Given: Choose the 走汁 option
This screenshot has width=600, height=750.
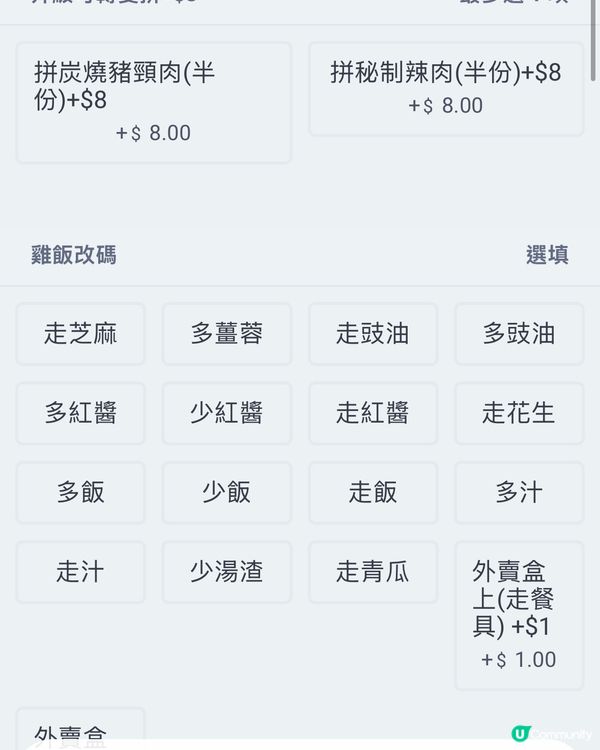Looking at the screenshot, I should (x=81, y=572).
